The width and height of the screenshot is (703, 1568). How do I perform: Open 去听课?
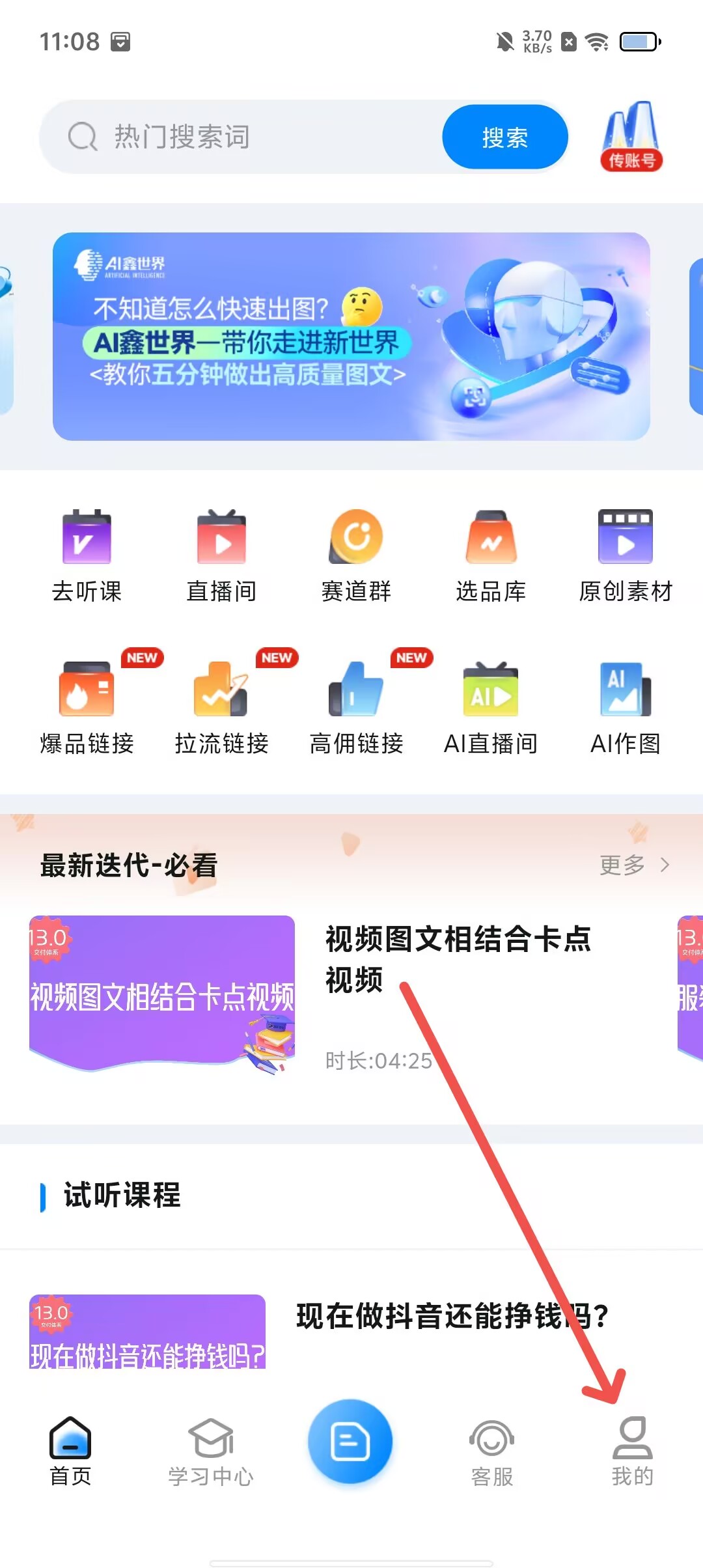point(87,555)
